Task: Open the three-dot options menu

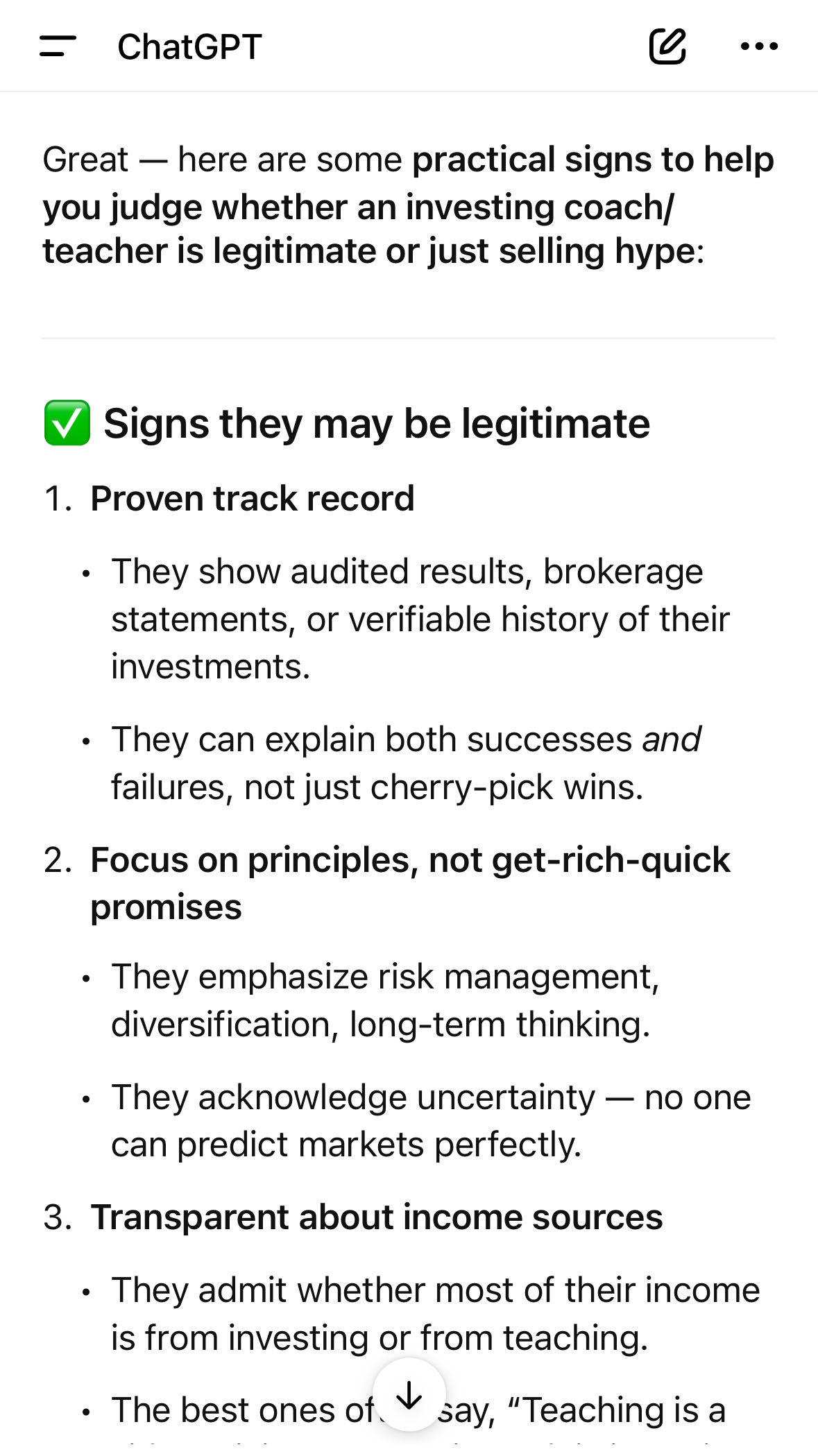Action: 759,46
